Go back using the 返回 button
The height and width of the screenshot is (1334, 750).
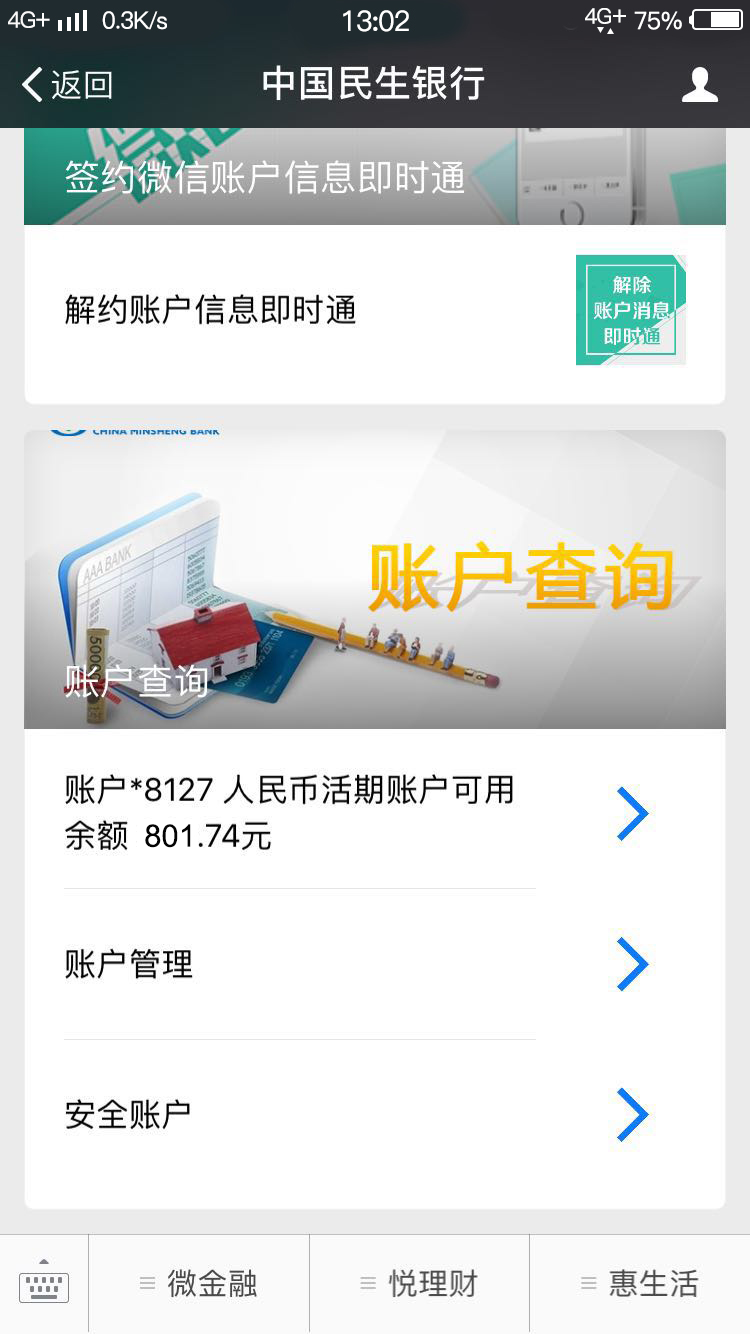[x=67, y=85]
